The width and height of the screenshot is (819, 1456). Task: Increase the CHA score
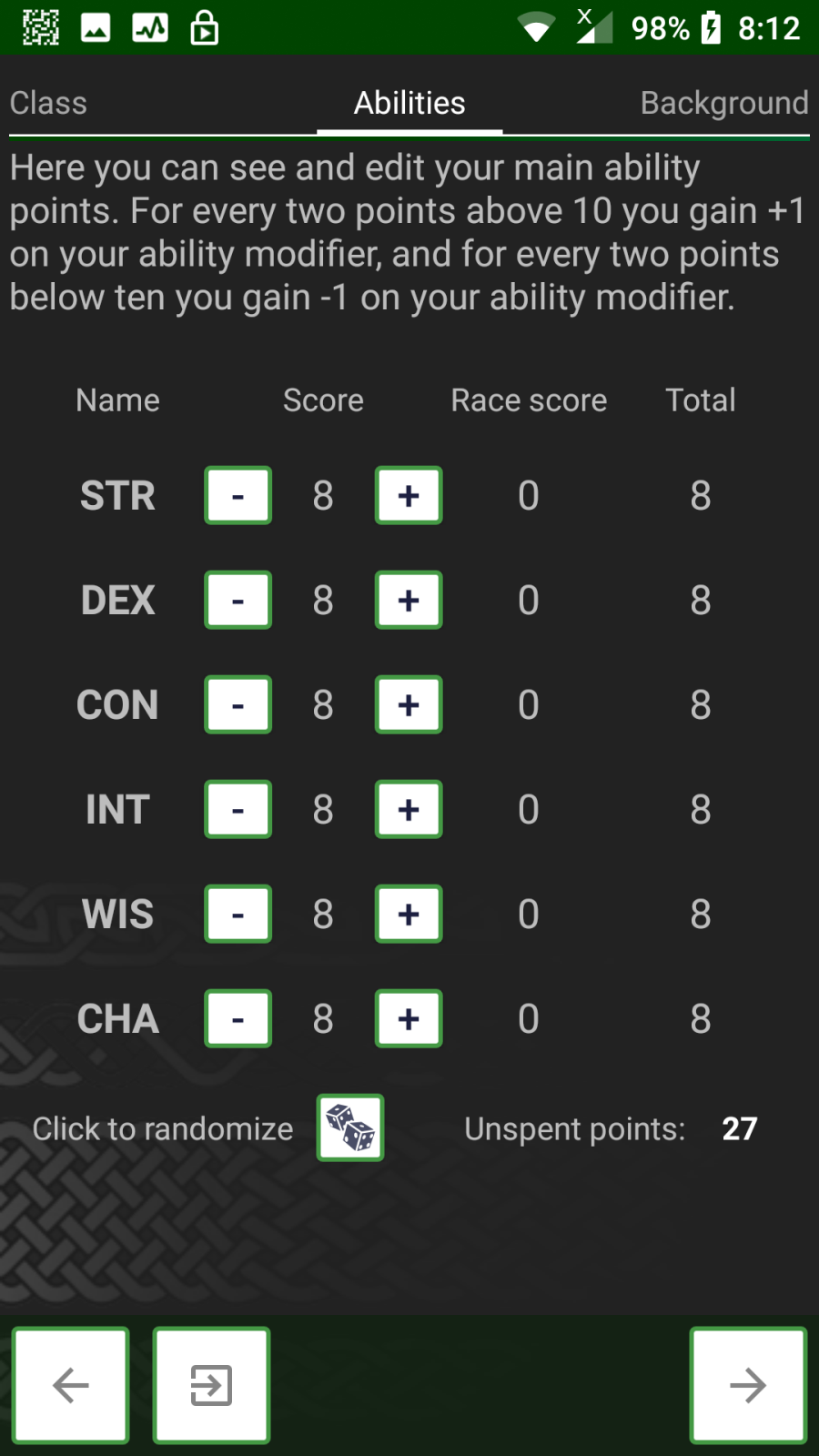[x=409, y=1019]
